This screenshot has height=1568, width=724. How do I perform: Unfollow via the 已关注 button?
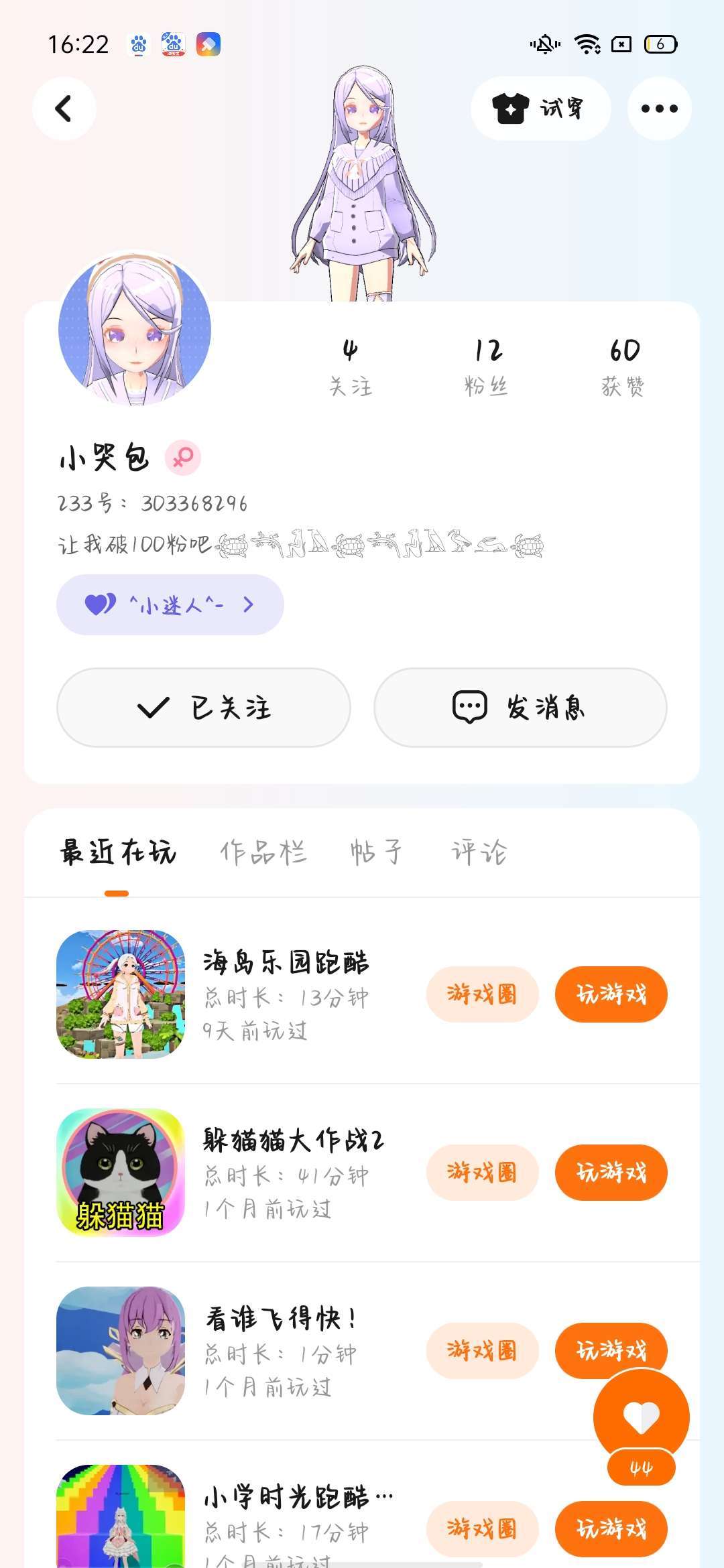pyautogui.click(x=204, y=708)
